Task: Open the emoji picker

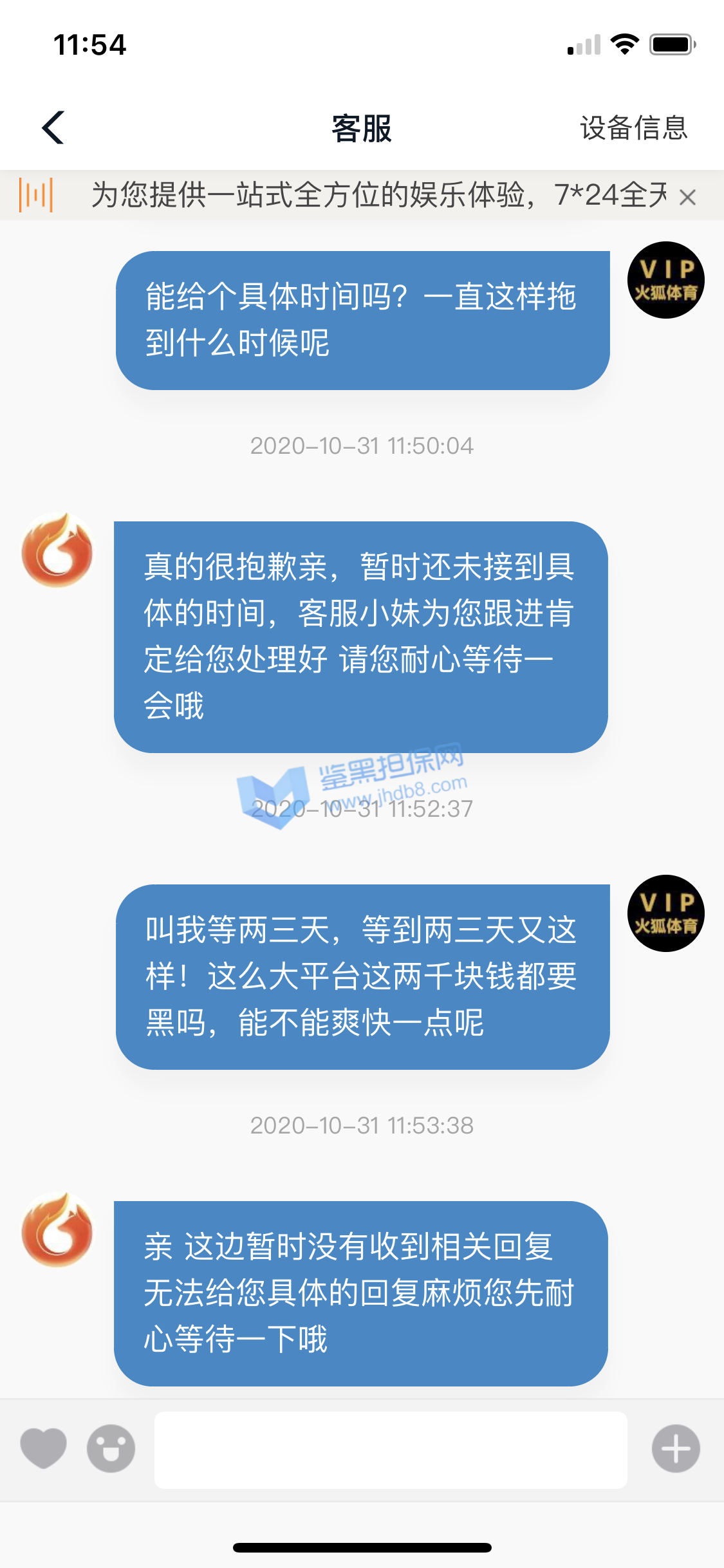Action: coord(111,1448)
